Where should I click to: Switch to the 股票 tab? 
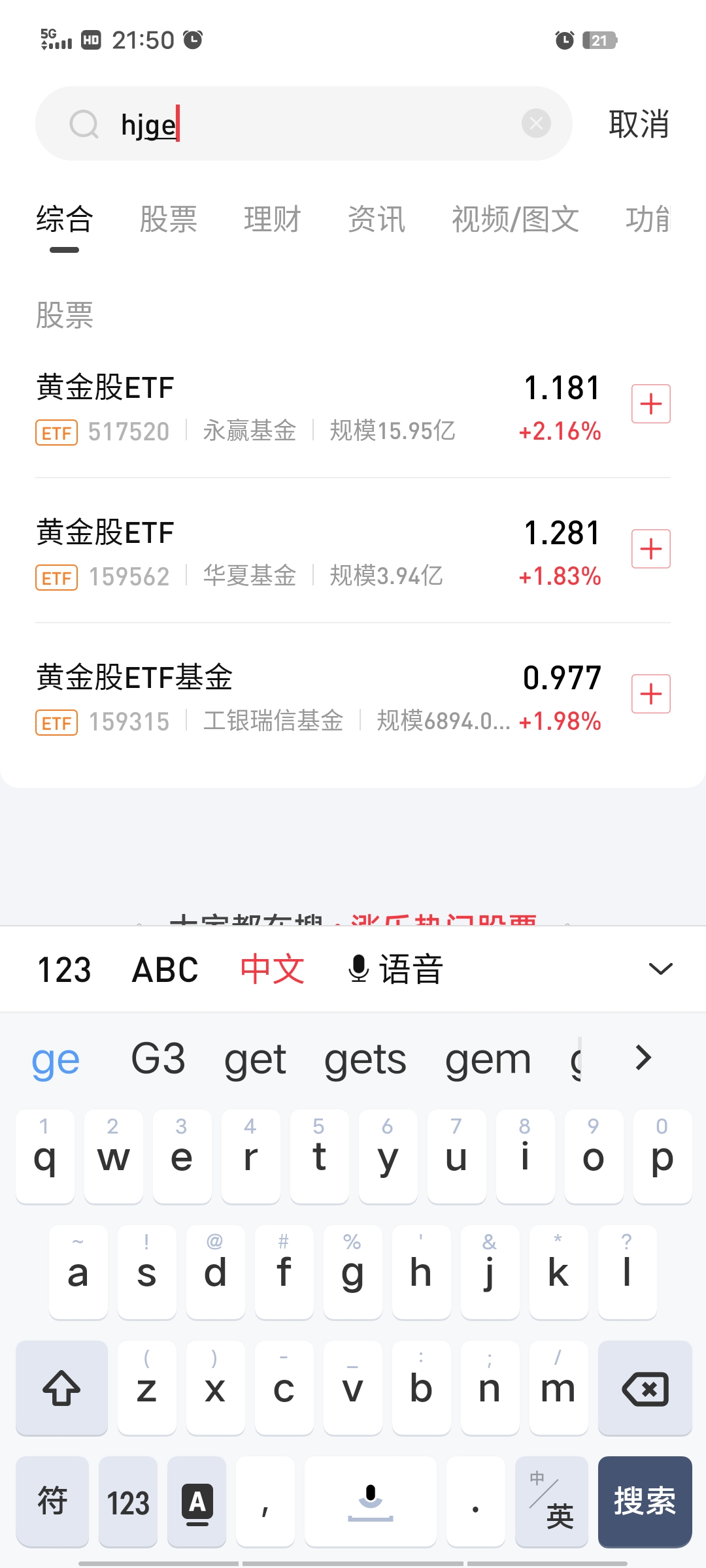tap(169, 219)
